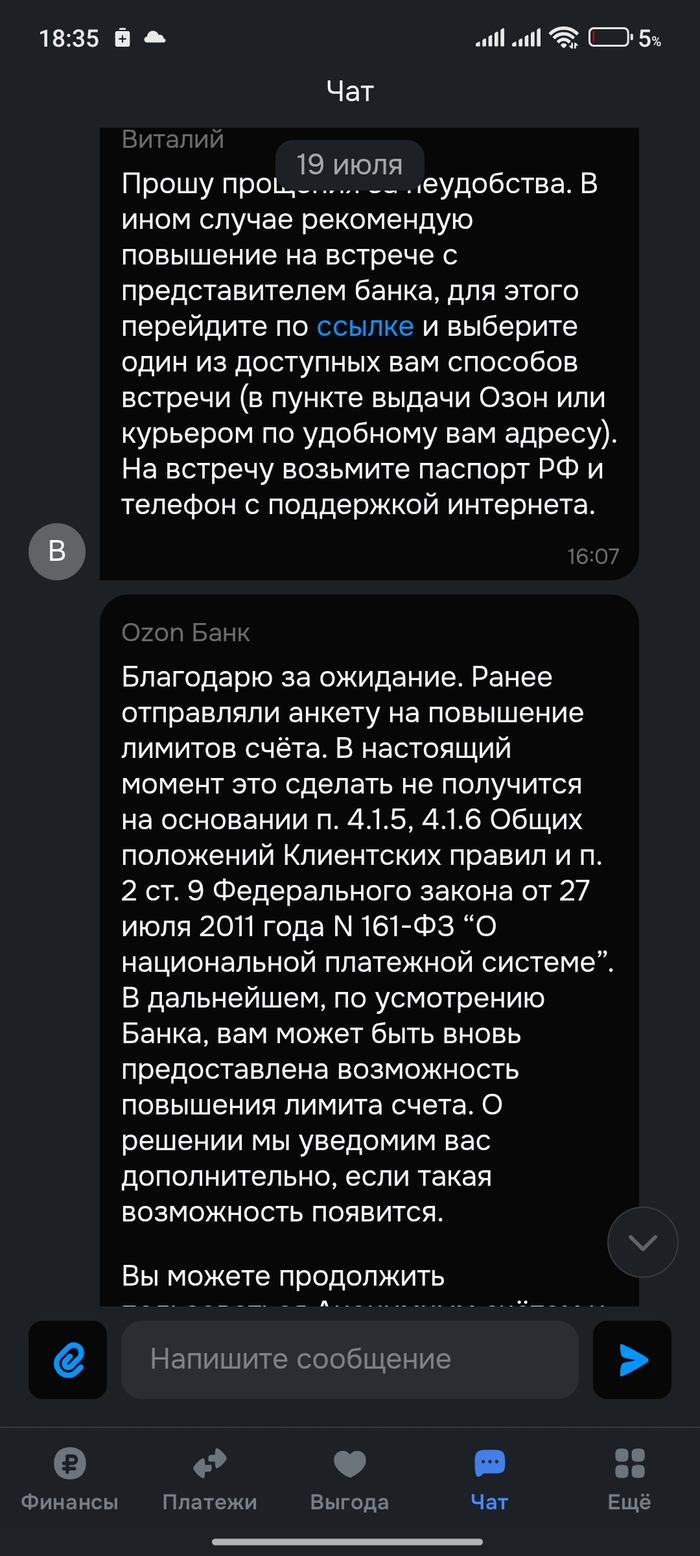Open the Выгода tab
The width and height of the screenshot is (700, 1556).
(350, 1480)
